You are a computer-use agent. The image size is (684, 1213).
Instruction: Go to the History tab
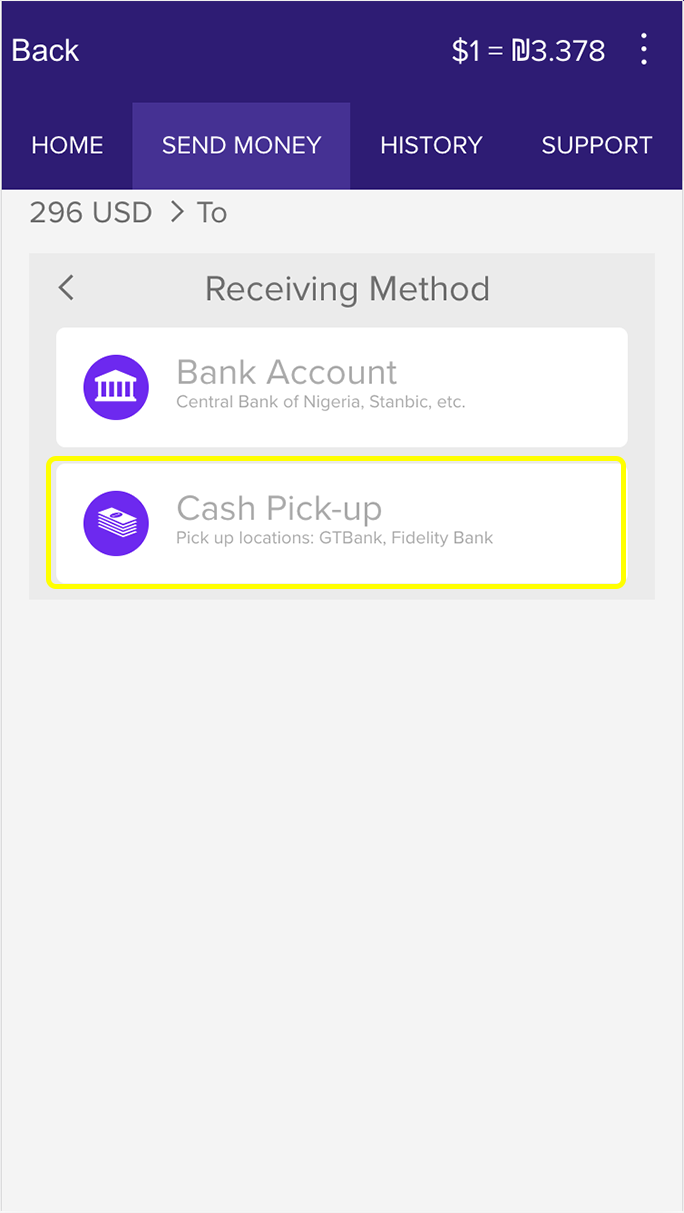(431, 145)
